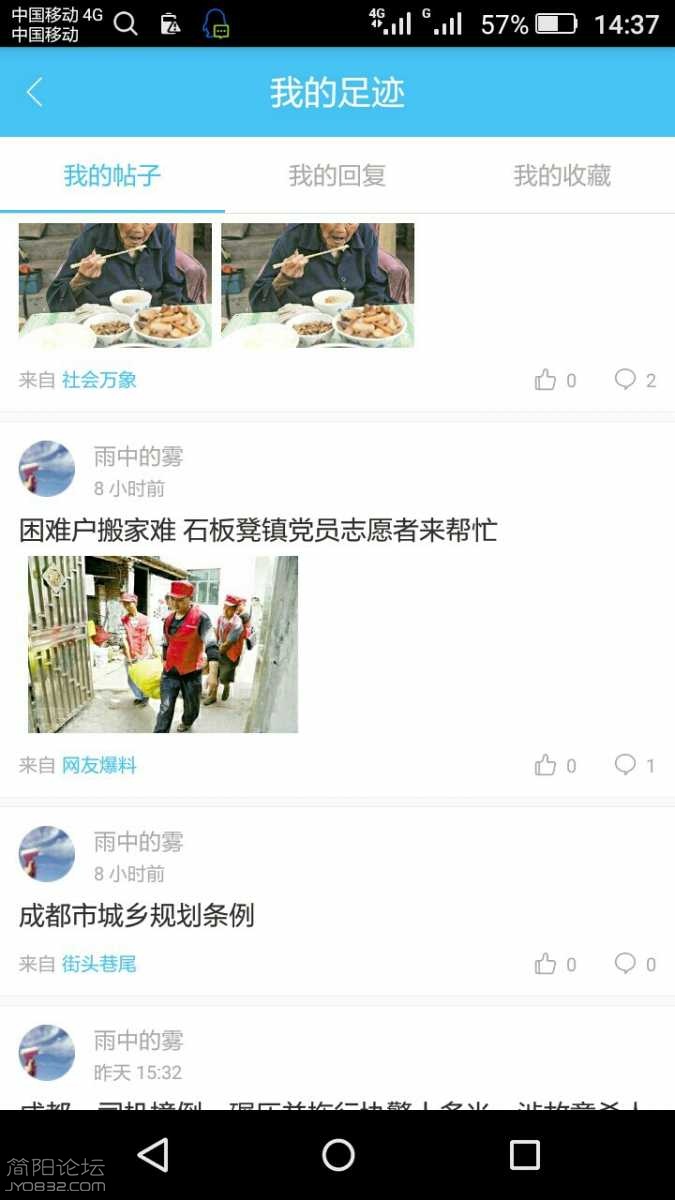The width and height of the screenshot is (675, 1200).
Task: Switch to the 我的收藏 tab
Action: 562,176
